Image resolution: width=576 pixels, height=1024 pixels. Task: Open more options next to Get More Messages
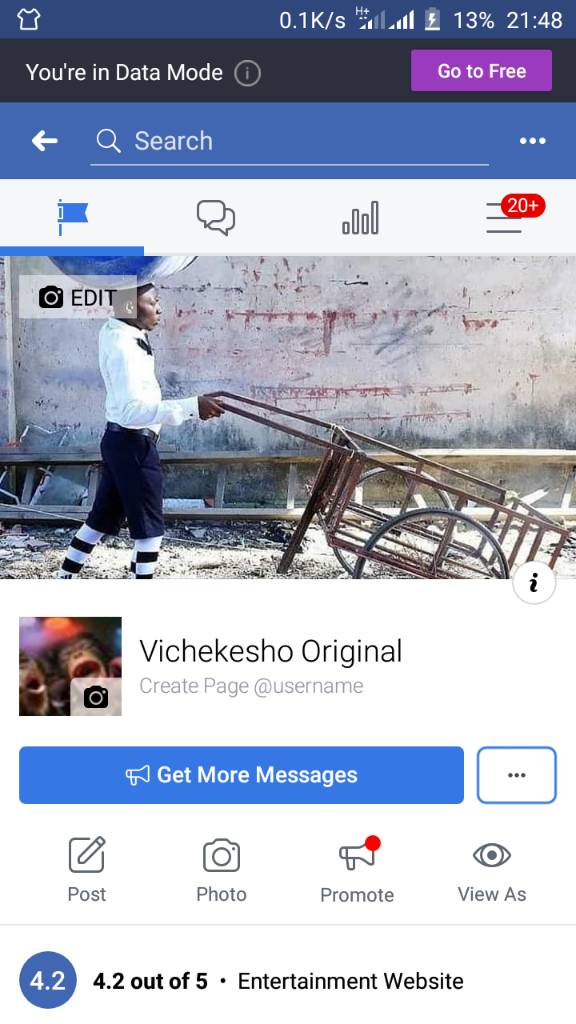pyautogui.click(x=517, y=775)
